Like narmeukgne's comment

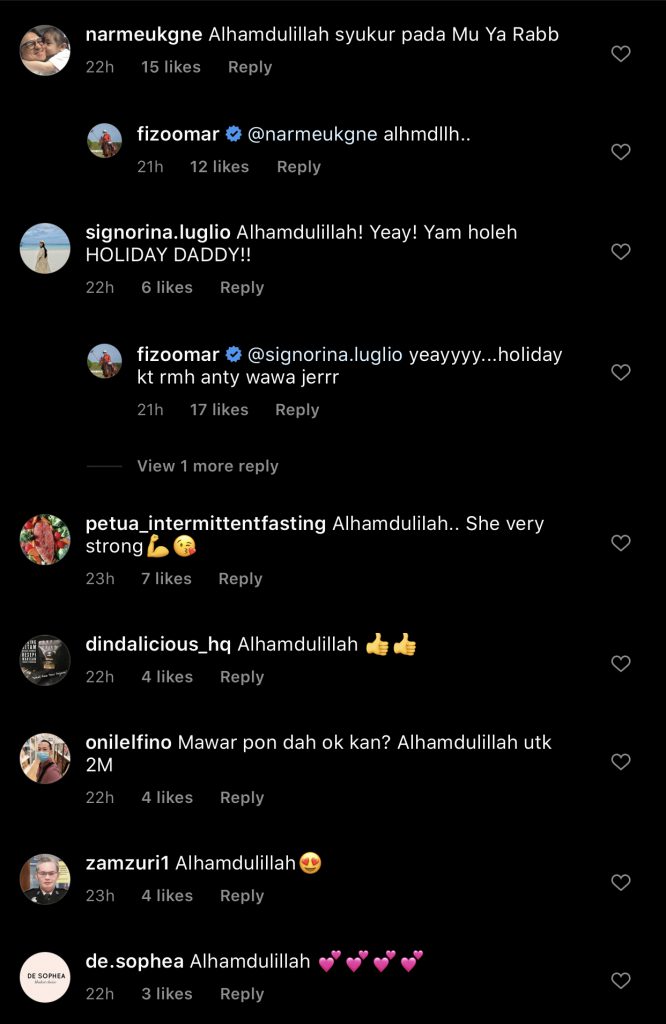pos(621,54)
